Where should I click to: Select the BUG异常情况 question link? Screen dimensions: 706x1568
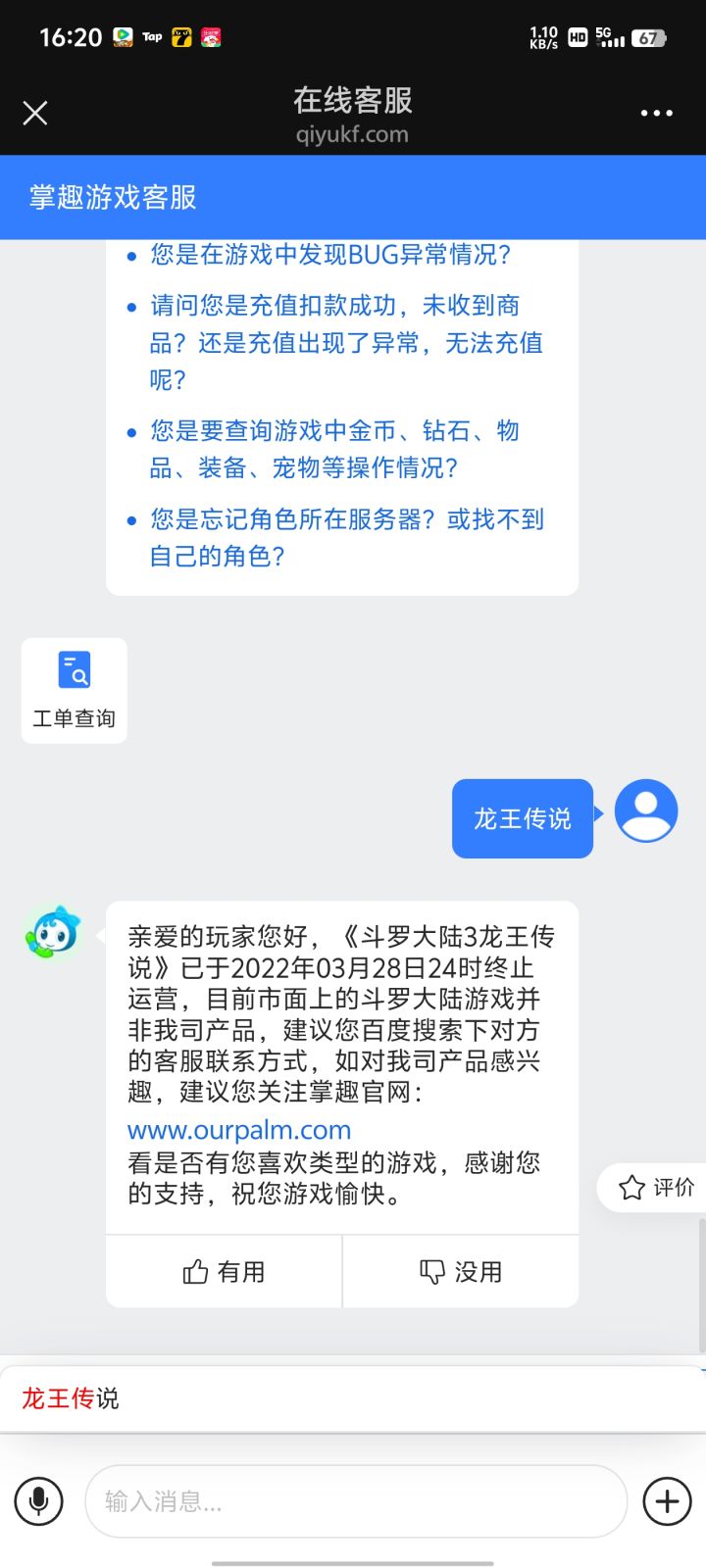coord(330,255)
